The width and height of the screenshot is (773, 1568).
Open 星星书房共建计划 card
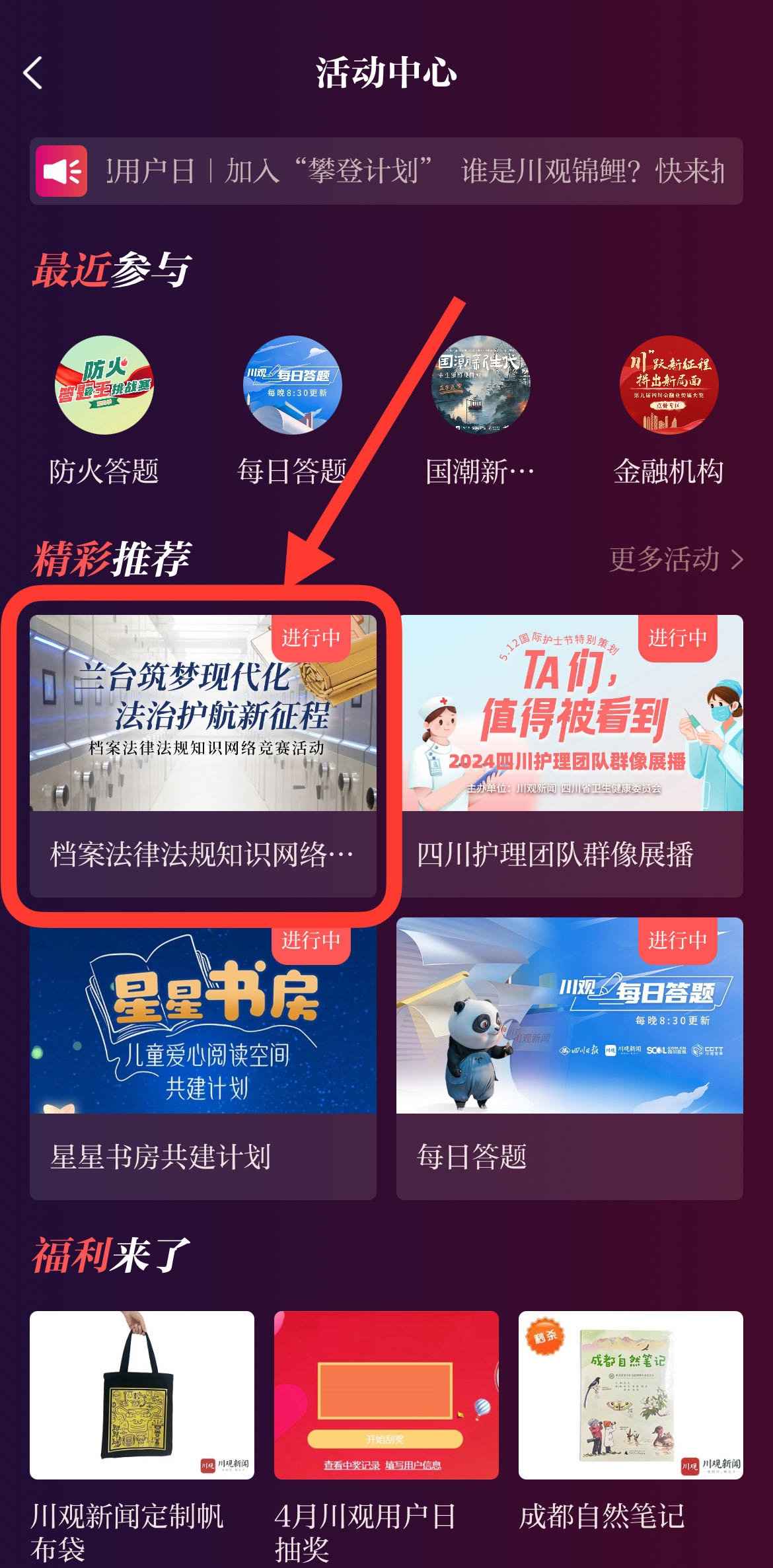point(203,1057)
